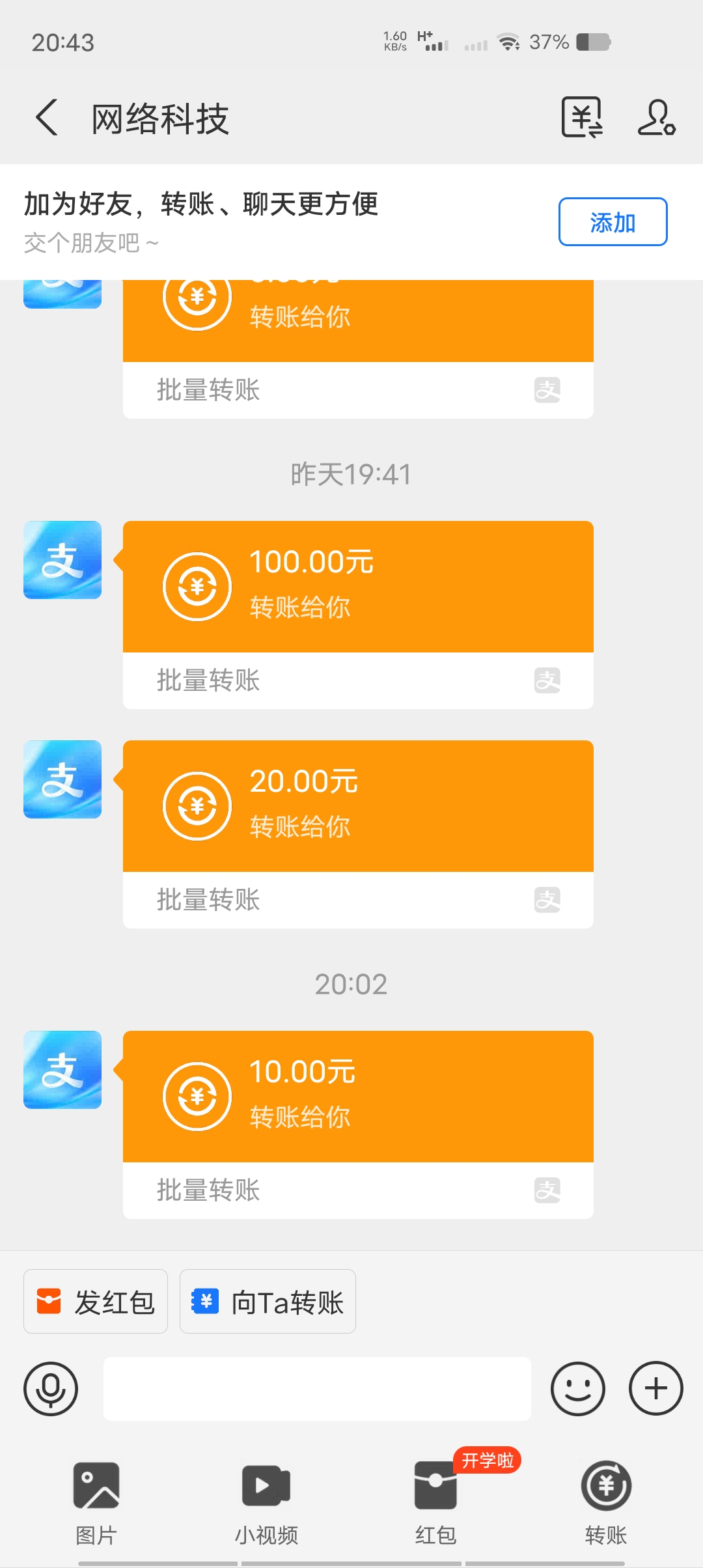Tap the 向Ta转账 quick chip
703x1568 pixels.
pyautogui.click(x=268, y=1302)
